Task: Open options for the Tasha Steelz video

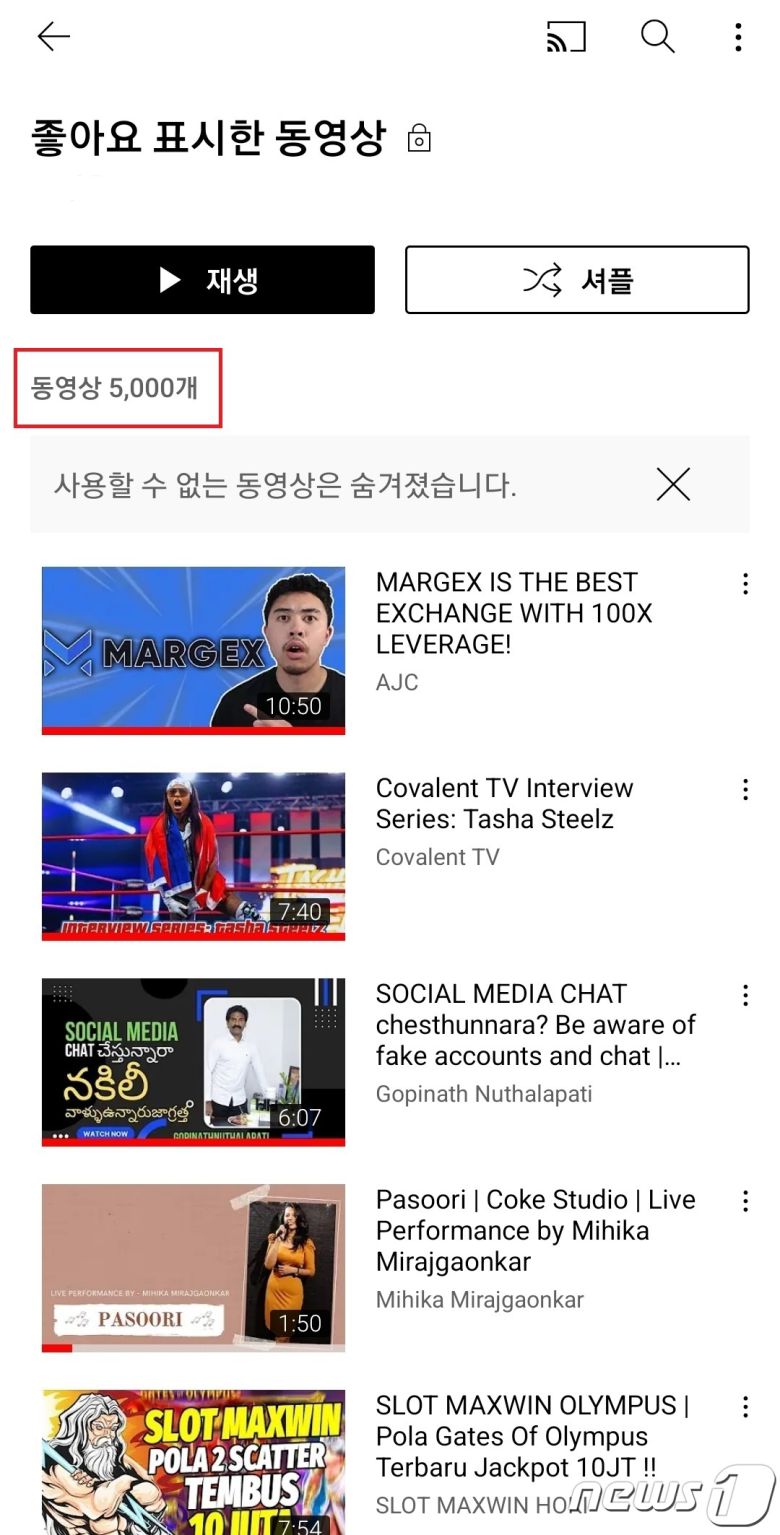Action: pyautogui.click(x=745, y=790)
